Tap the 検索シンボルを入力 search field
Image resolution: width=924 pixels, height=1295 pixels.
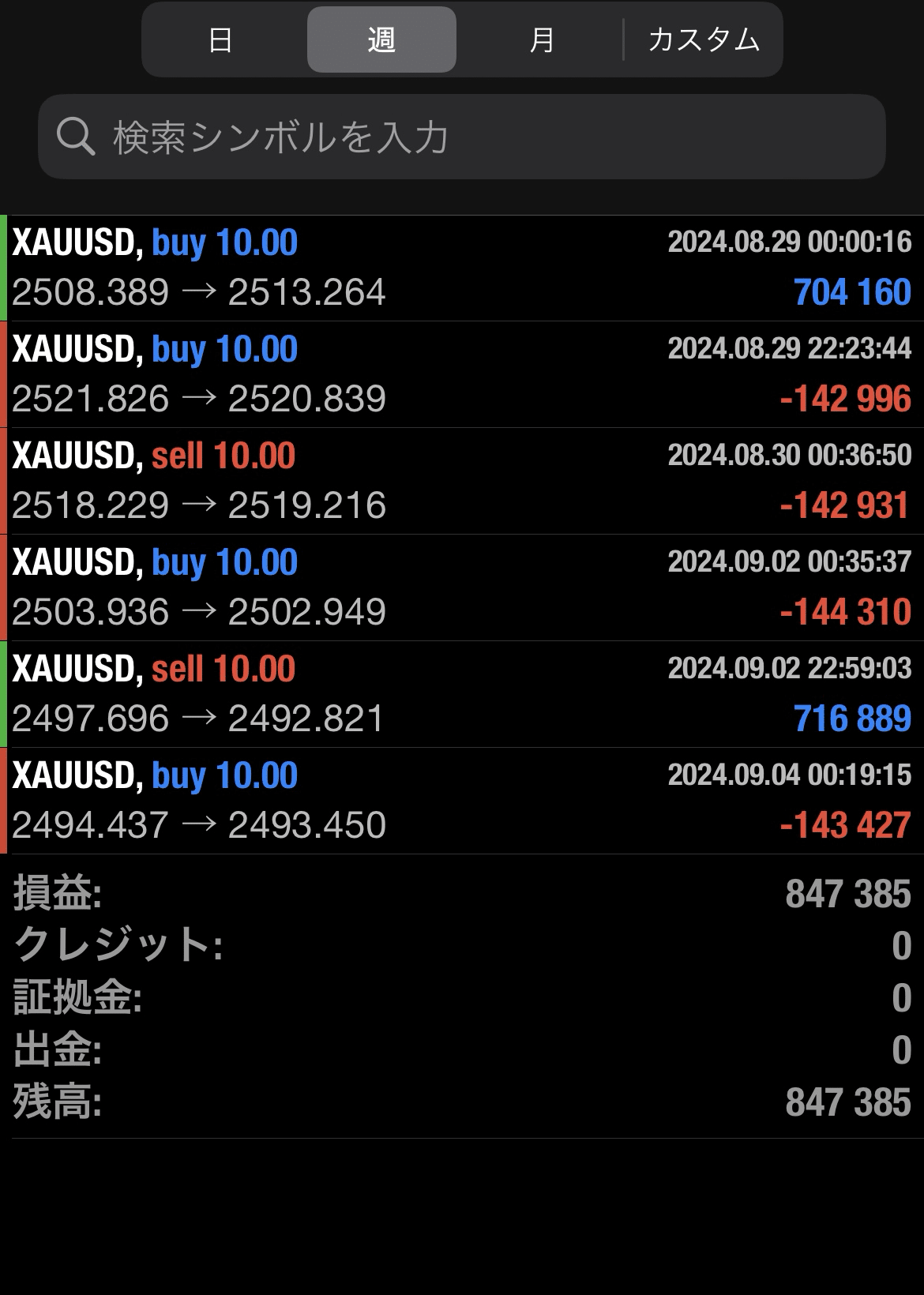[x=462, y=137]
